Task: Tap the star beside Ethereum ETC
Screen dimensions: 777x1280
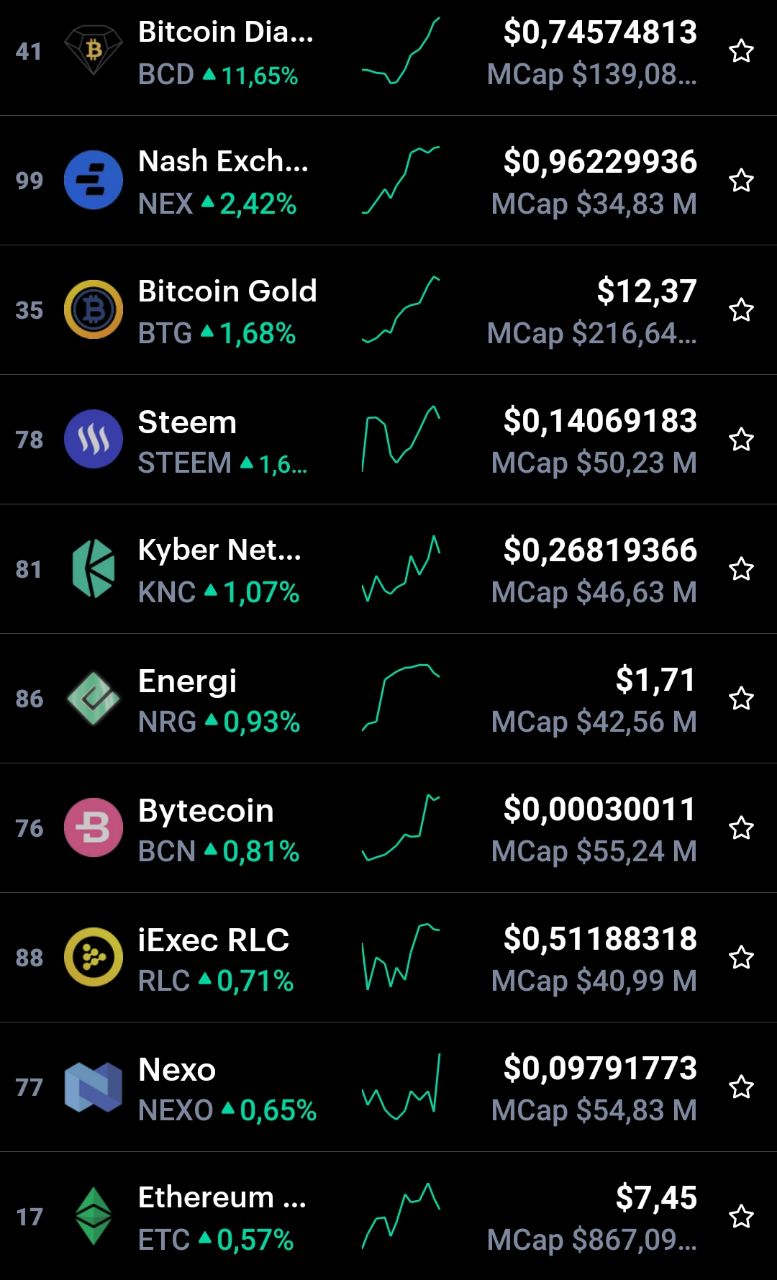Action: click(741, 1216)
